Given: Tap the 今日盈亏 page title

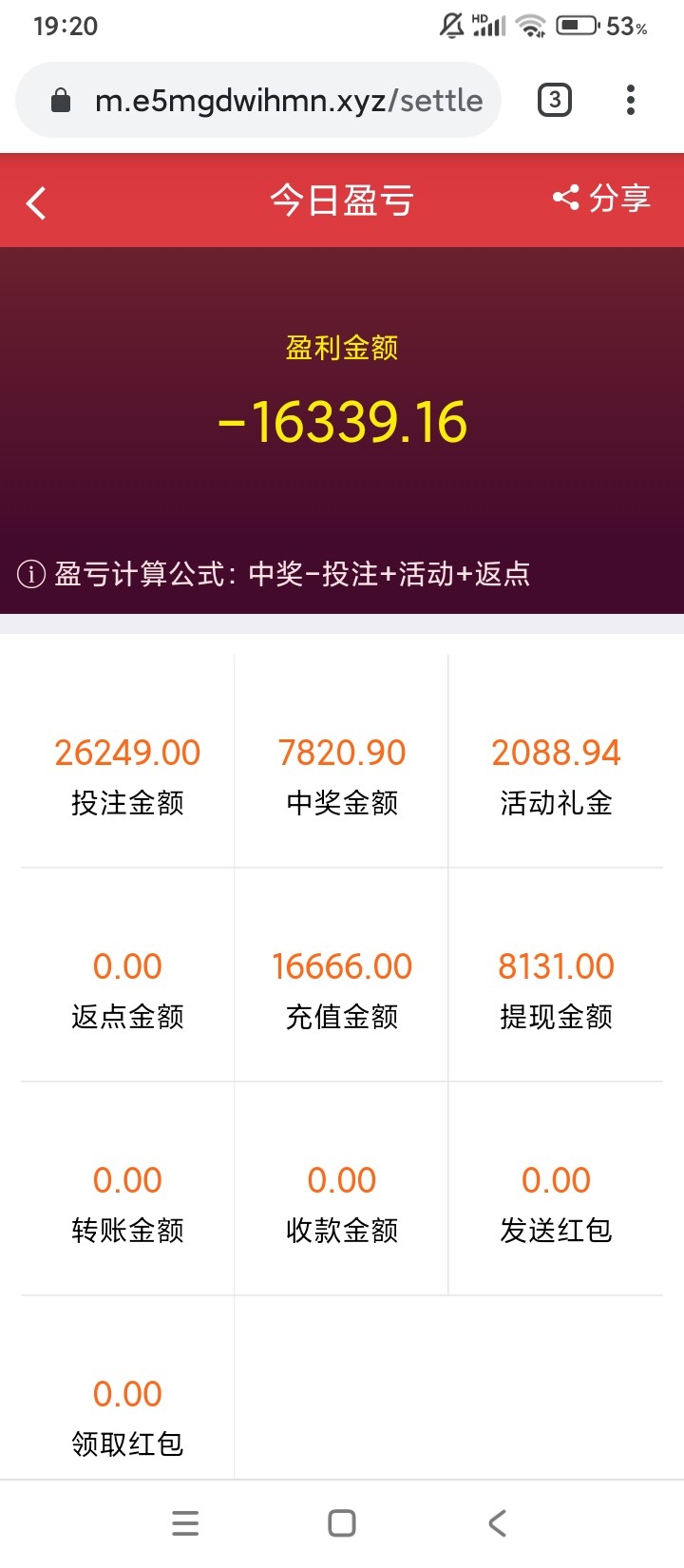Looking at the screenshot, I should click(342, 200).
